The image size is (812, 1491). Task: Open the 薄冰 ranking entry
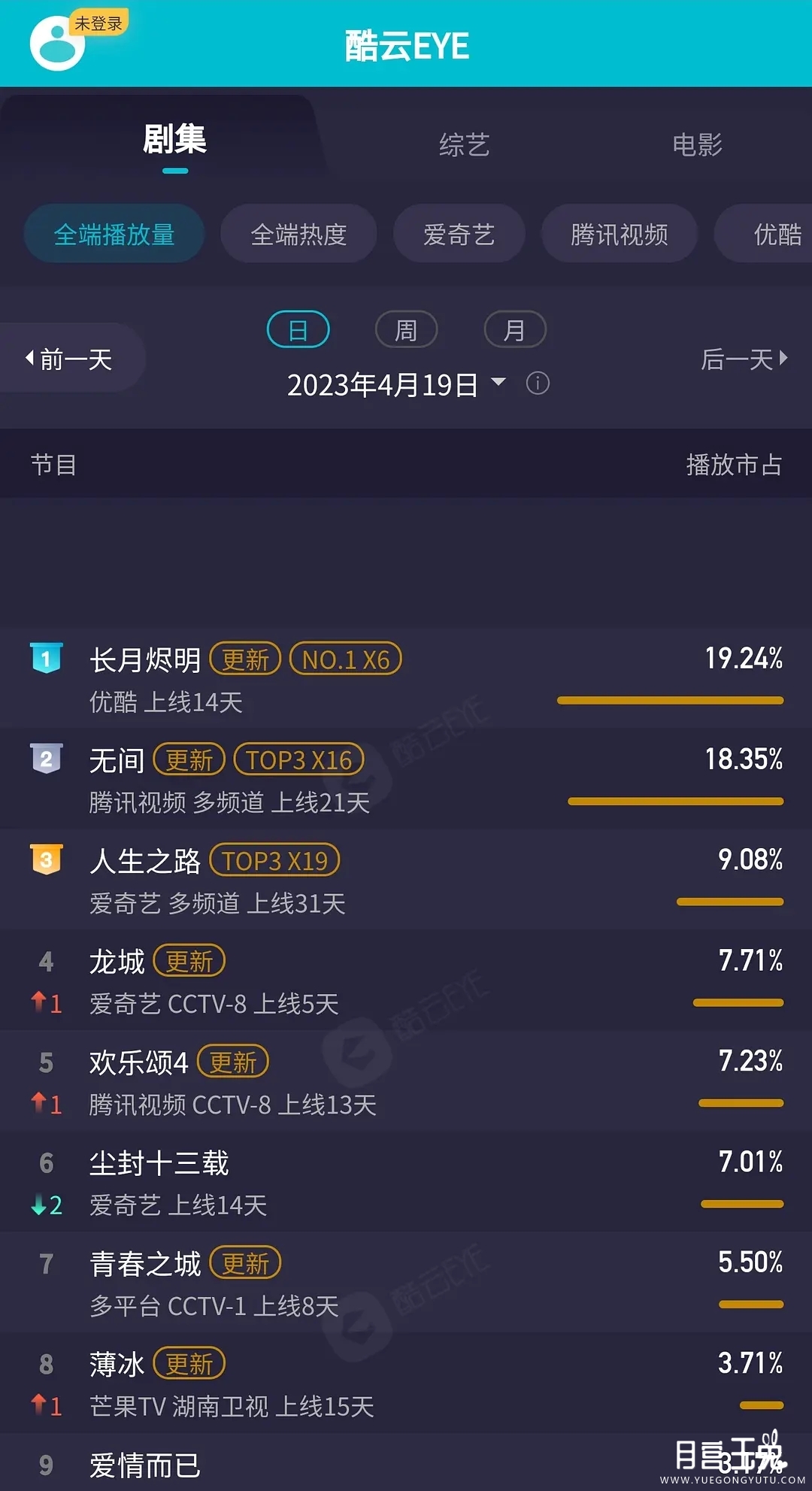pos(406,1383)
